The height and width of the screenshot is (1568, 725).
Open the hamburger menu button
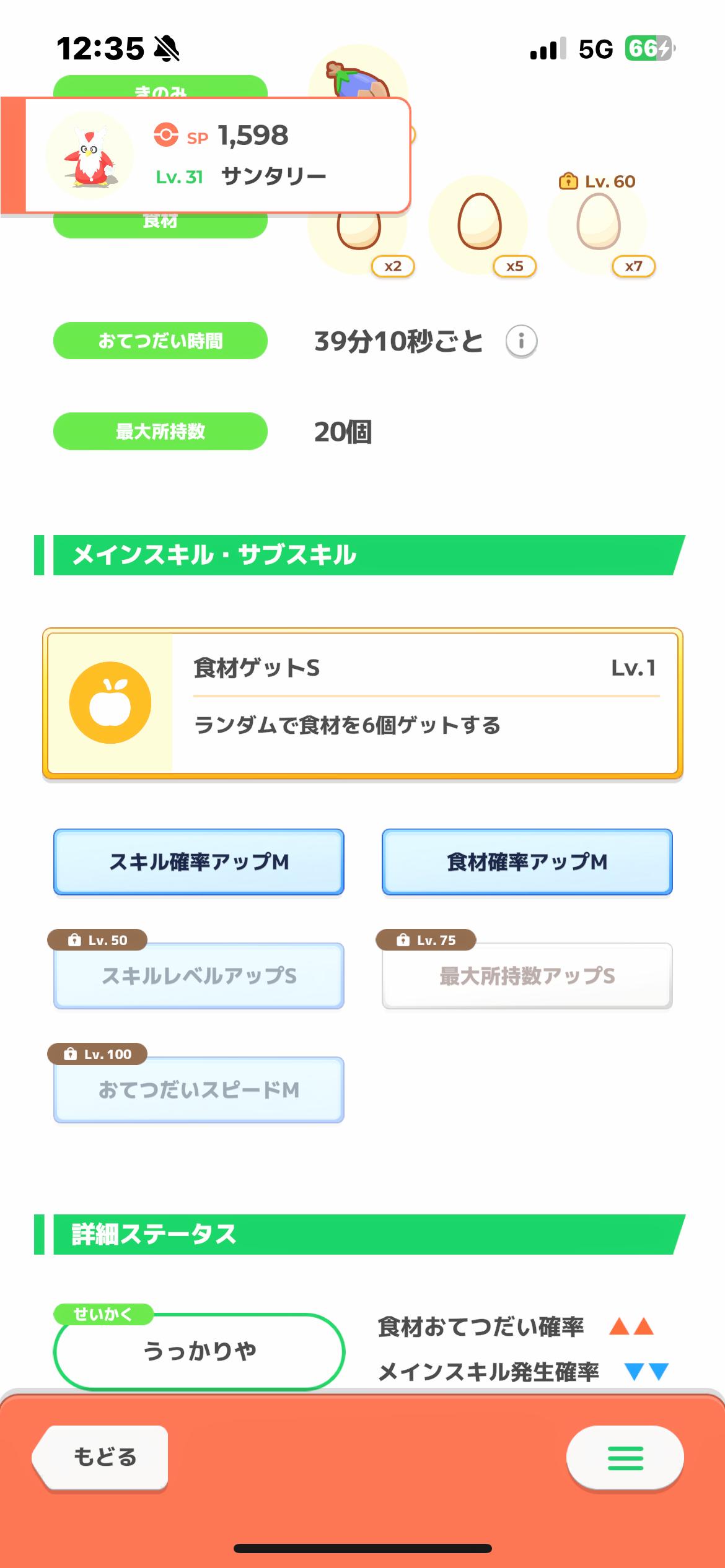625,1458
